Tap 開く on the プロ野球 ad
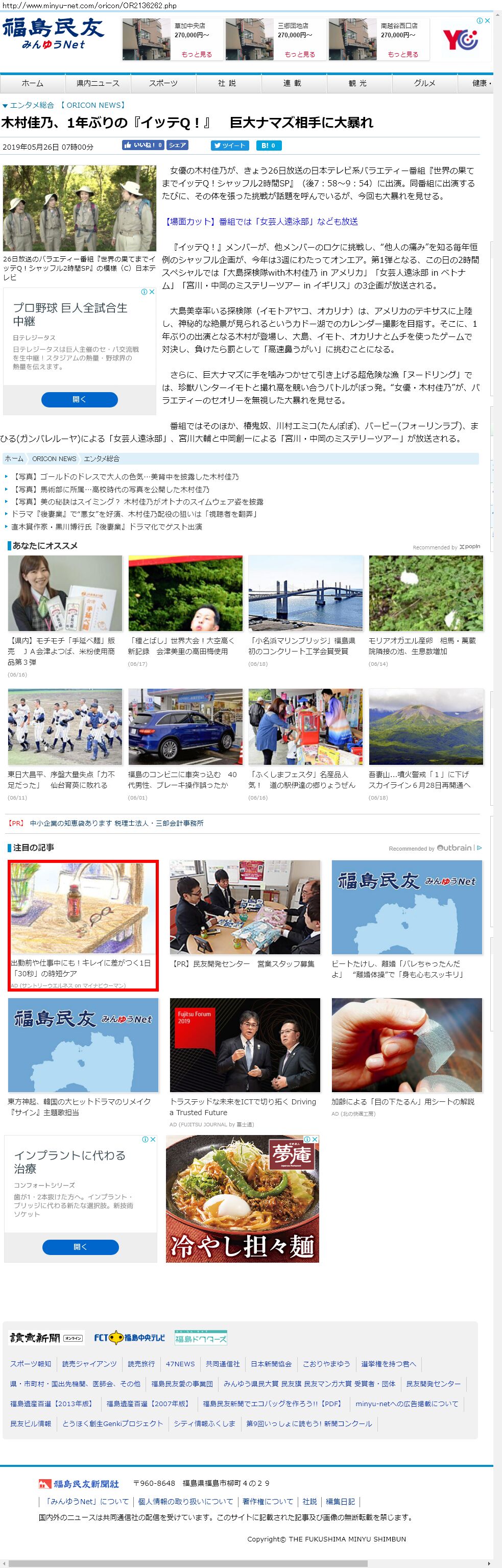This screenshot has width=502, height=1568. click(79, 400)
